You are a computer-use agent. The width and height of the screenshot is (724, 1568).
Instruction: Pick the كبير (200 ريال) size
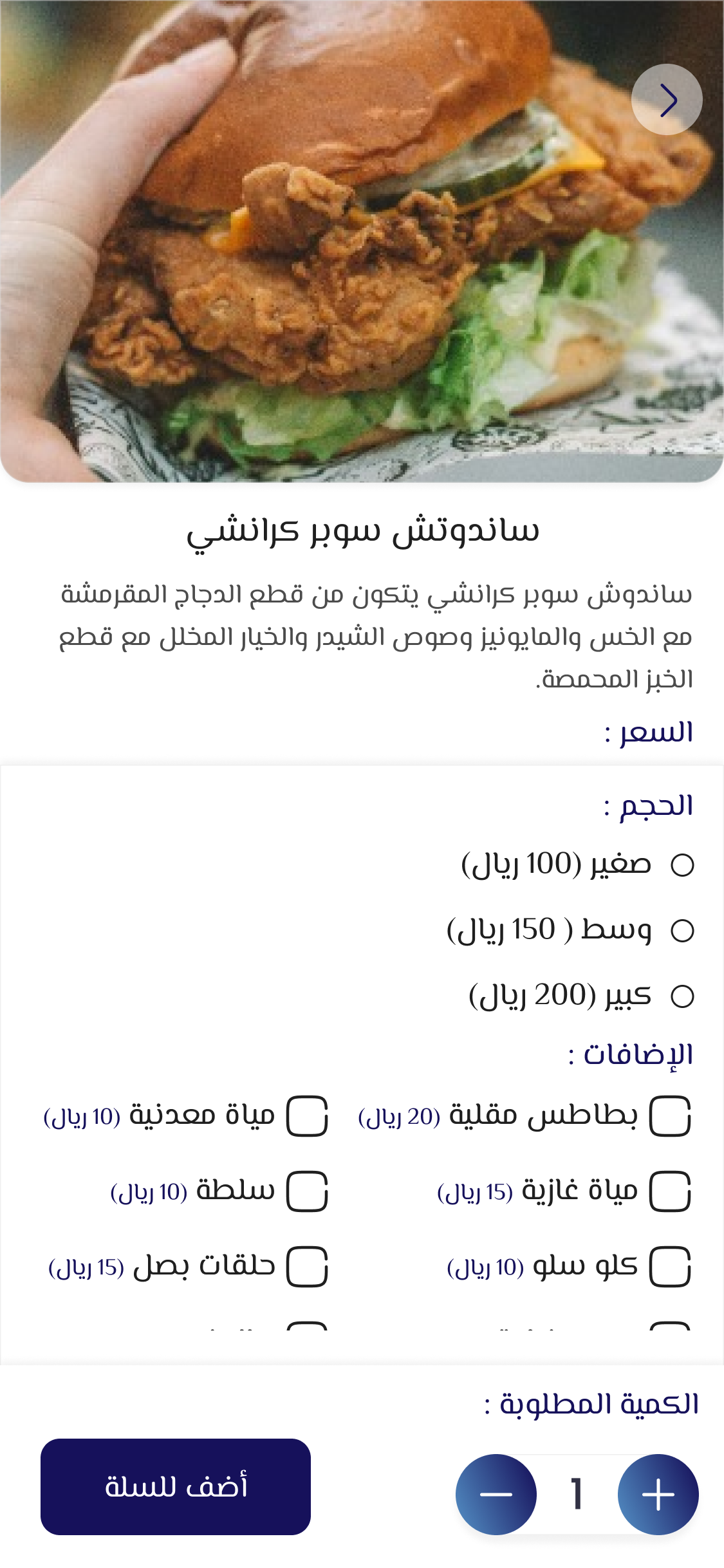[682, 996]
